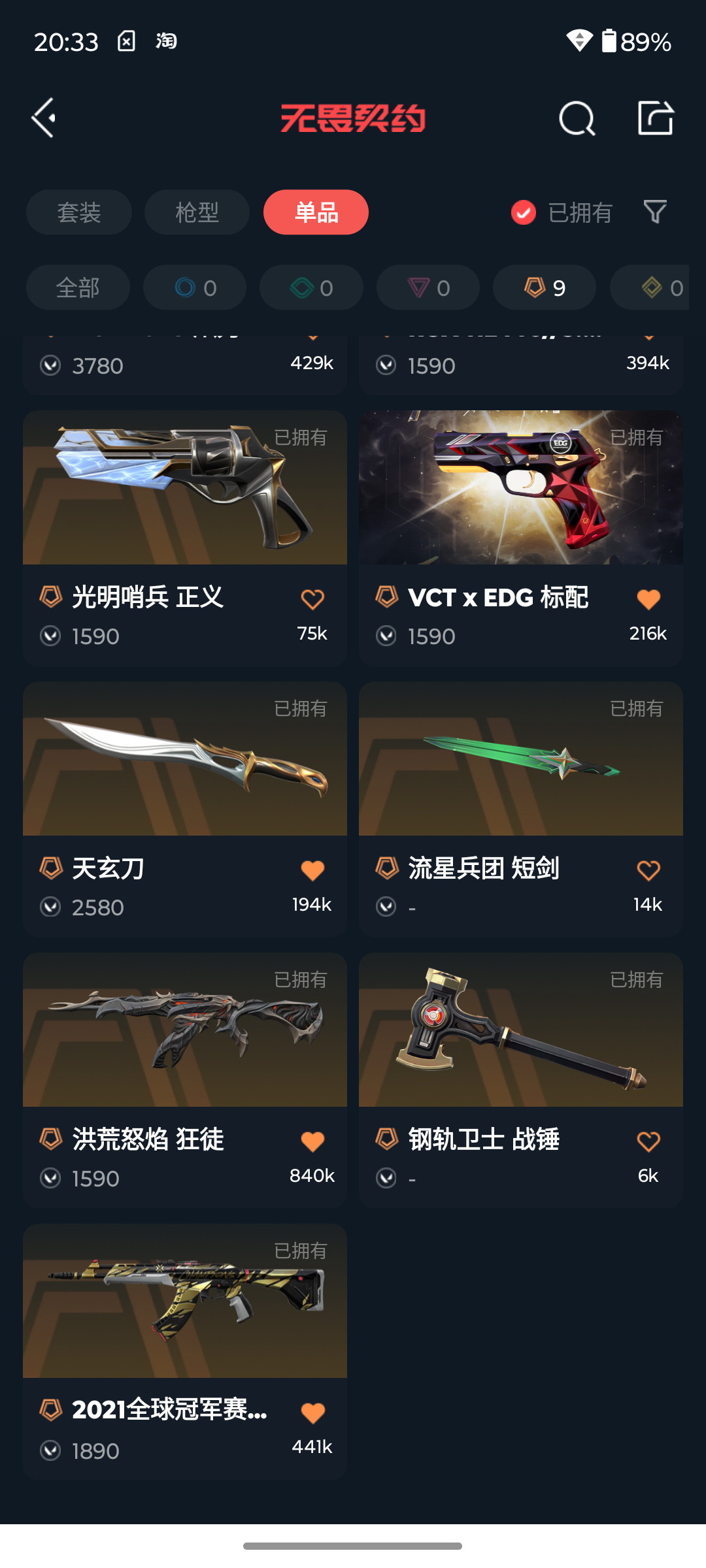Open the 光明哨兵 正义 skin card
Image resolution: width=706 pixels, height=1568 pixels.
tap(185, 538)
